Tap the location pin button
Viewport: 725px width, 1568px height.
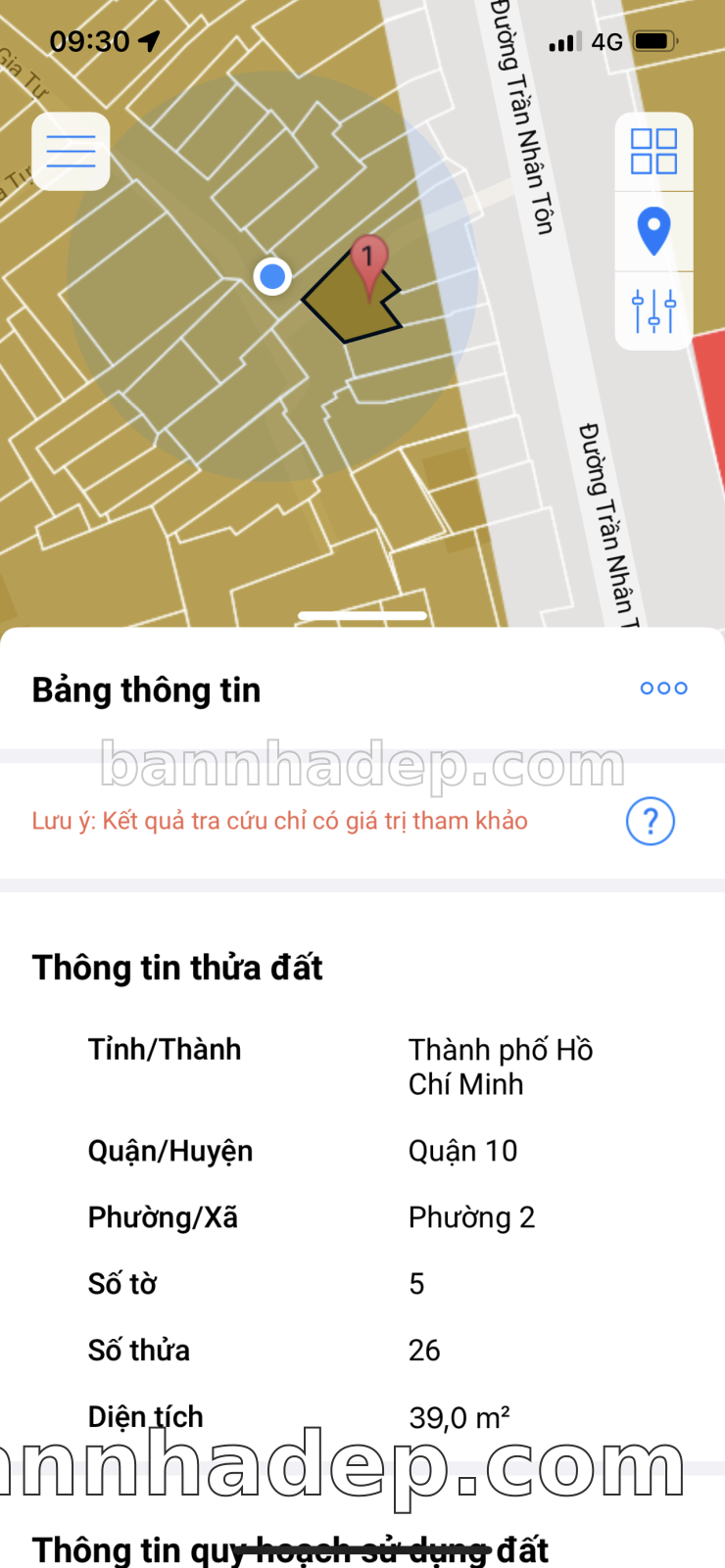coord(653,231)
